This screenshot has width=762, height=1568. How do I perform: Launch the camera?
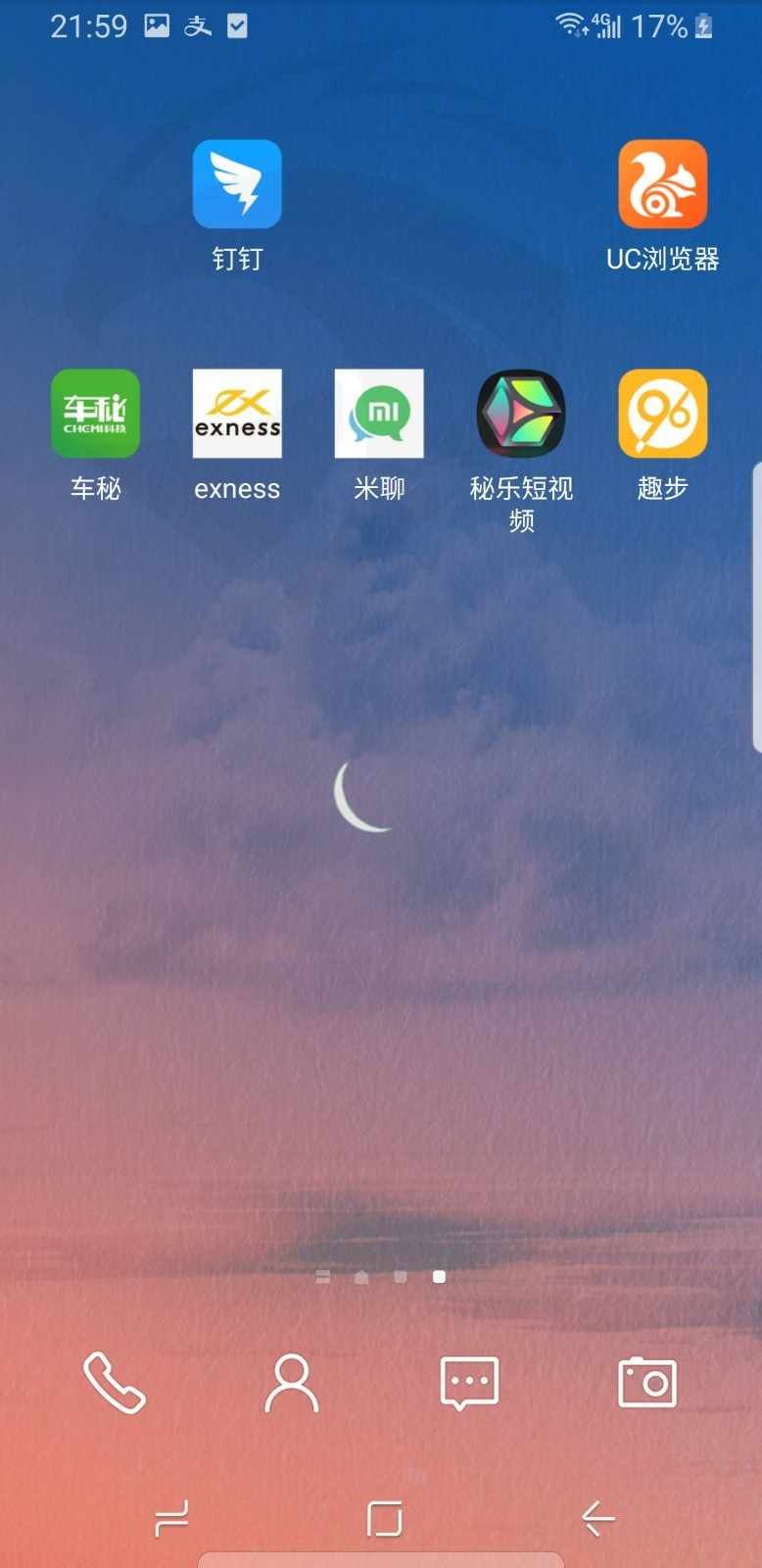point(647,1382)
